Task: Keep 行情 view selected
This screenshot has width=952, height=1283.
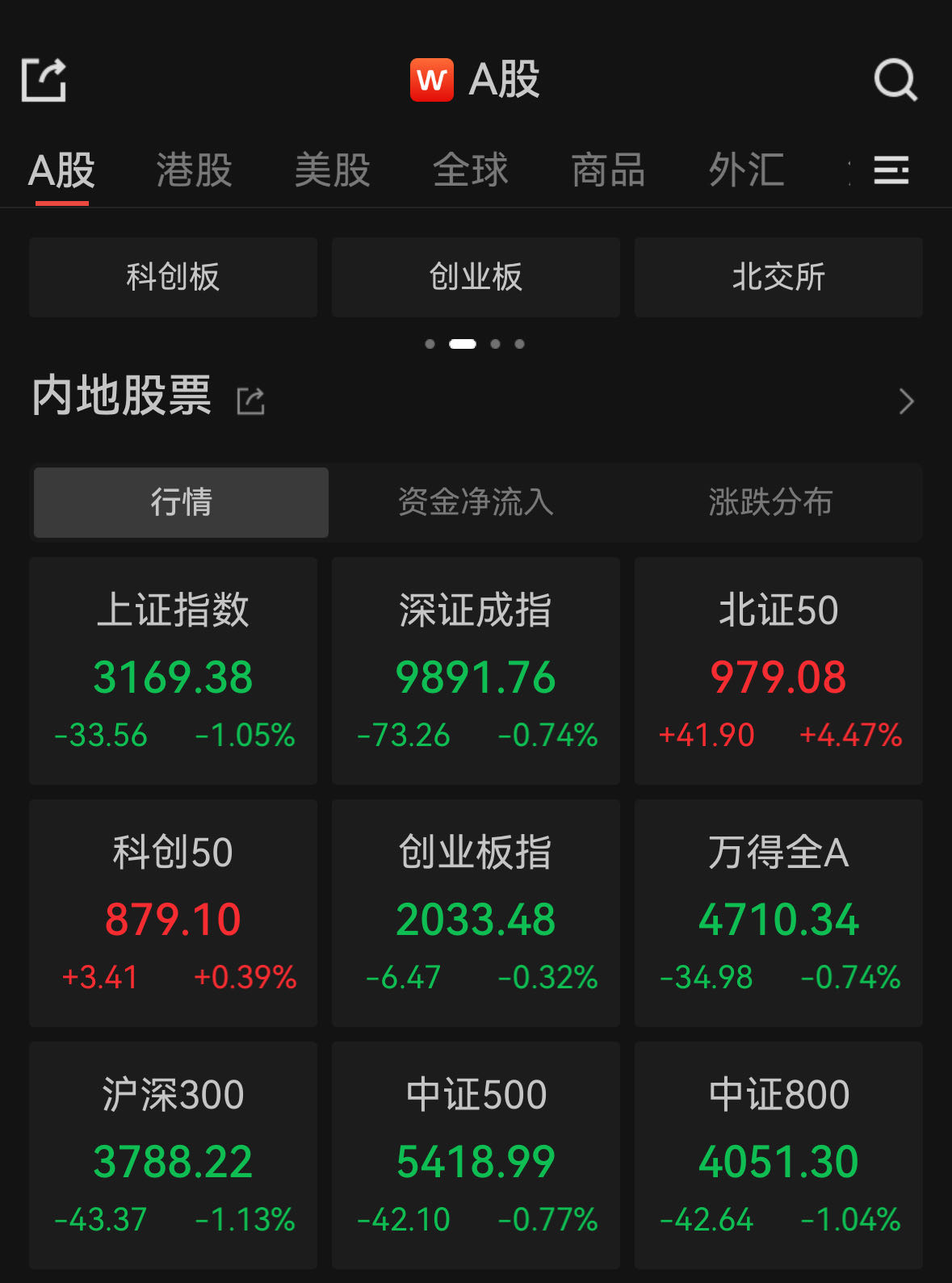Action: click(179, 502)
